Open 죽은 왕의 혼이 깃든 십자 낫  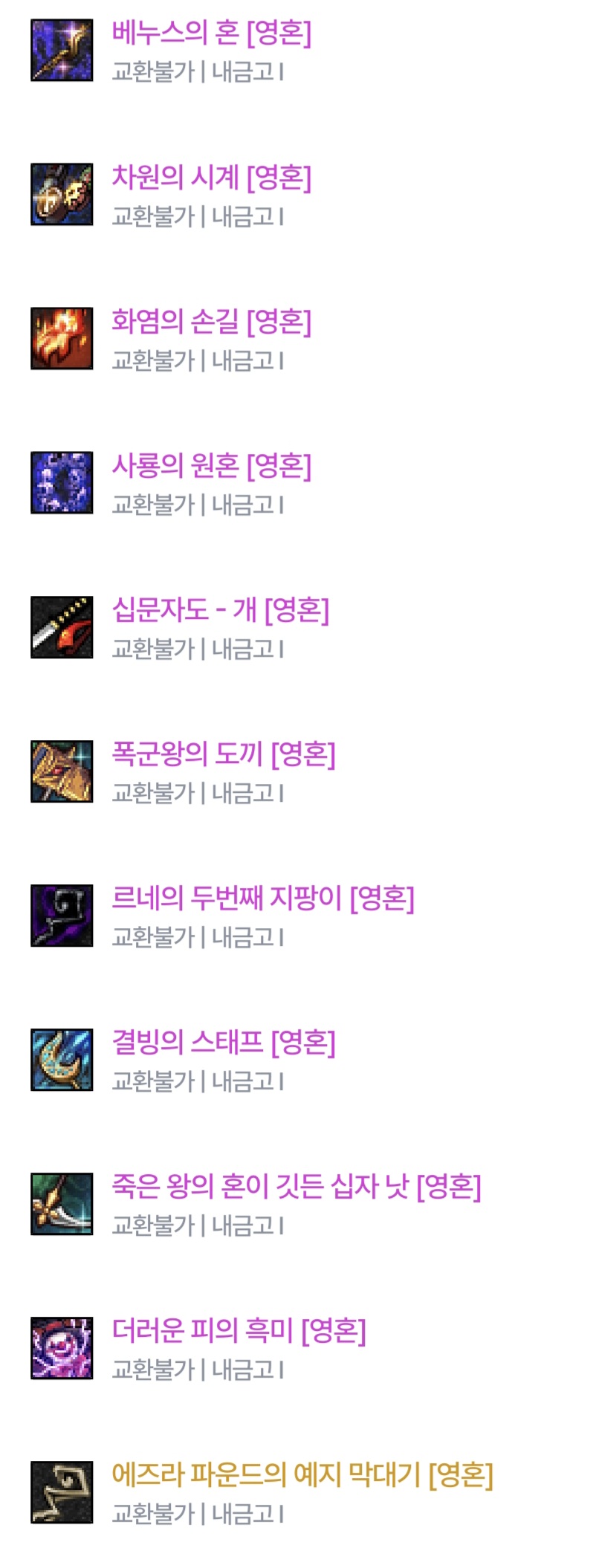[x=296, y=1187]
